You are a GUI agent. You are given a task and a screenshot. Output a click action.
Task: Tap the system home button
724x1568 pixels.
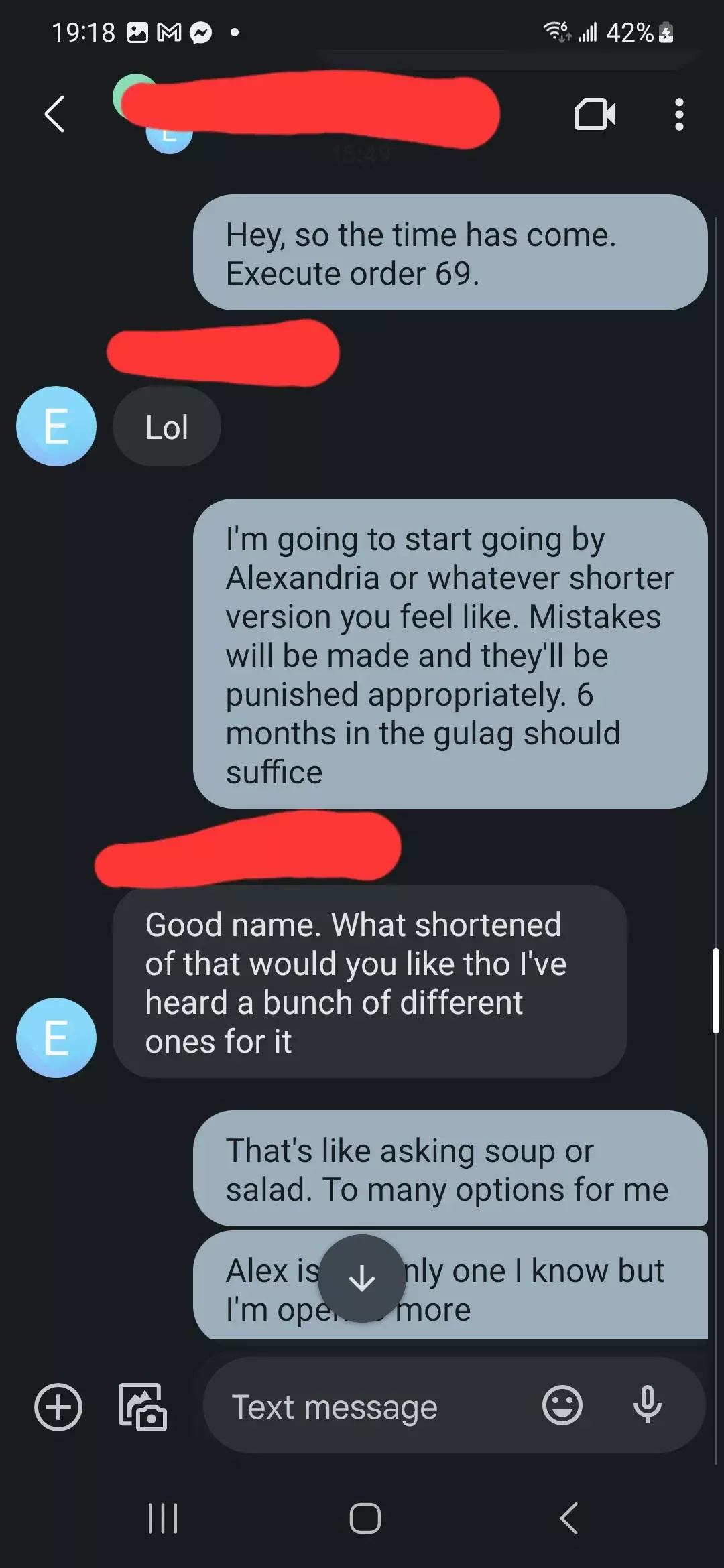coord(365,1518)
